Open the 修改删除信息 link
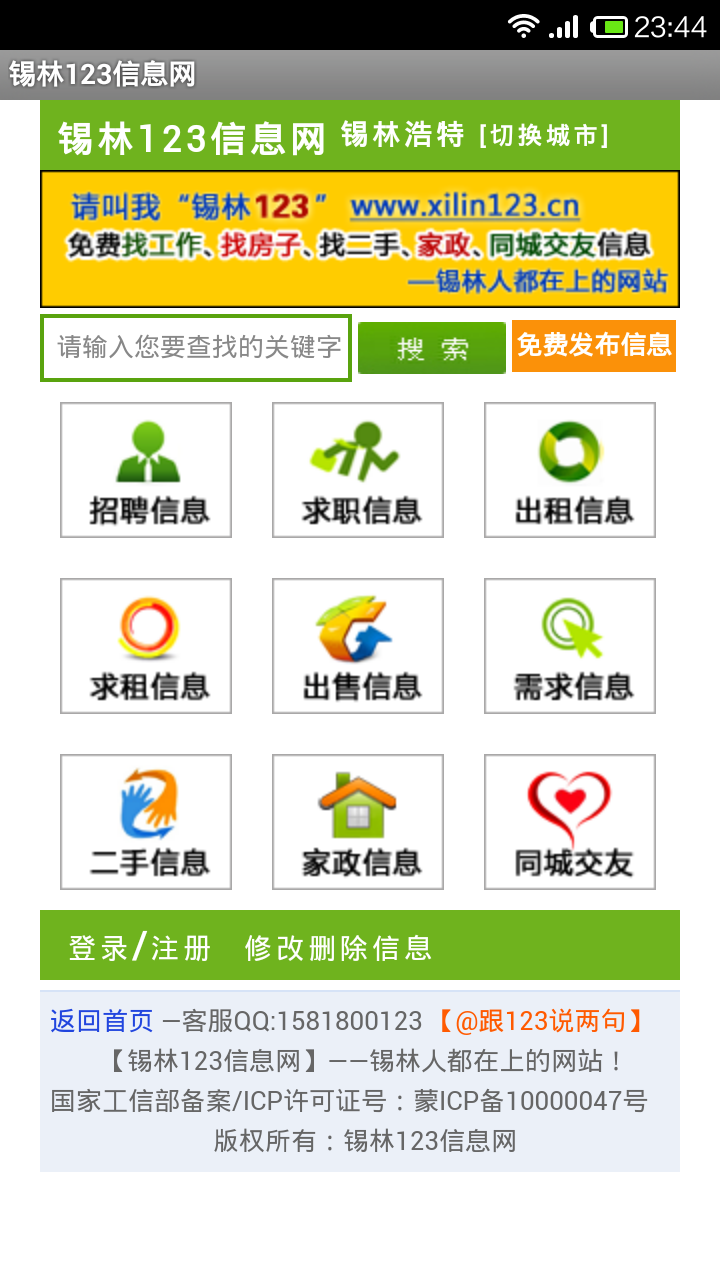Viewport: 720px width, 1280px height. coord(338,947)
